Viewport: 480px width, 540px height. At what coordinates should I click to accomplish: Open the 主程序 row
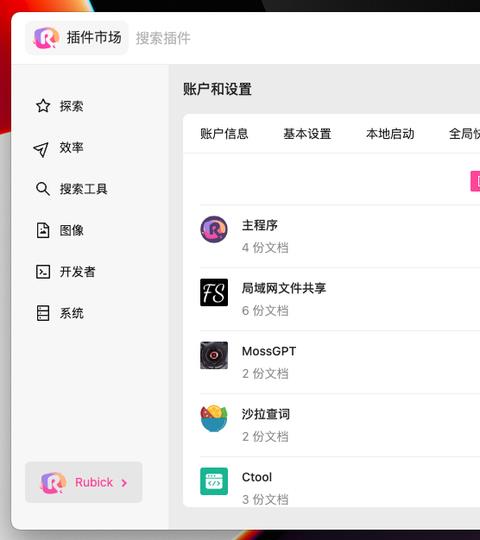(340, 236)
